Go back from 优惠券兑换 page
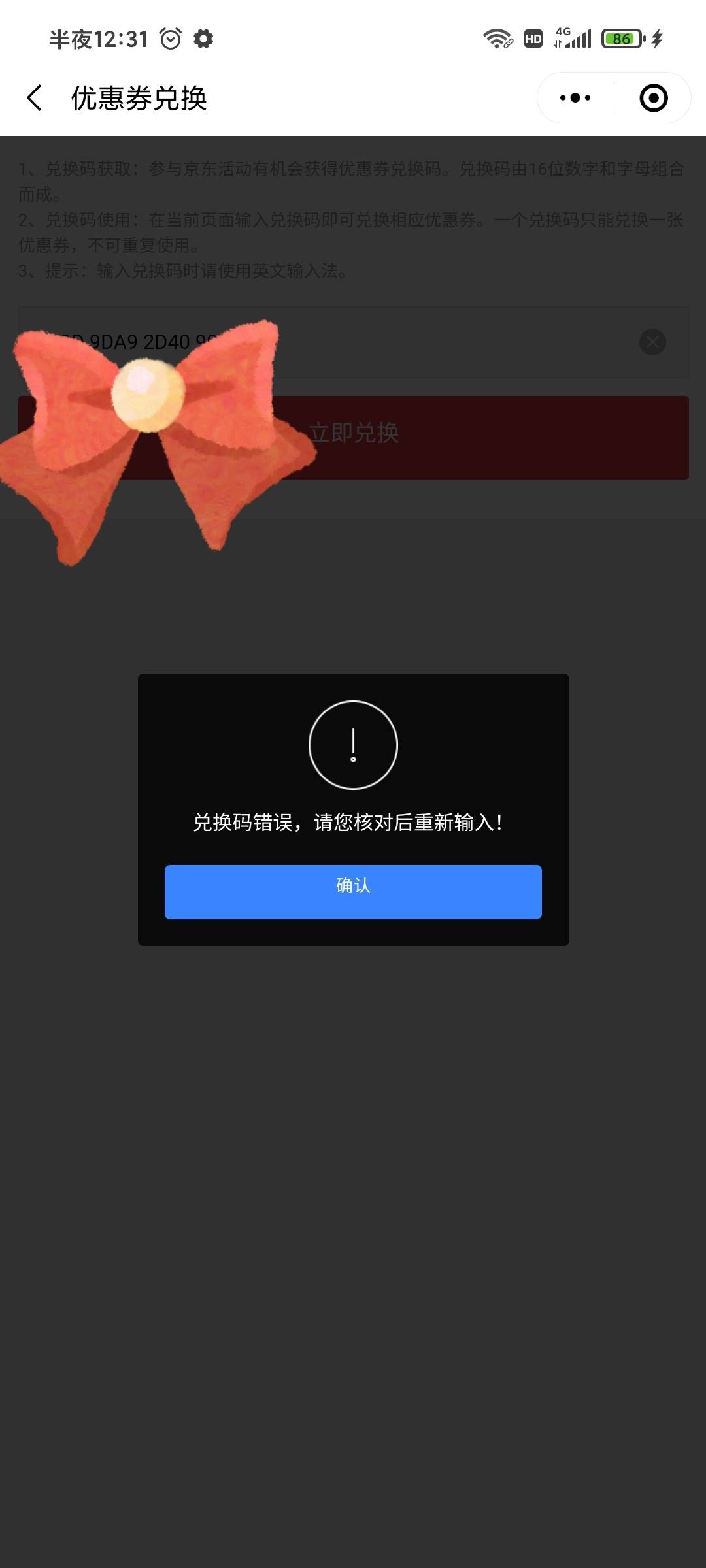The image size is (706, 1568). point(35,98)
